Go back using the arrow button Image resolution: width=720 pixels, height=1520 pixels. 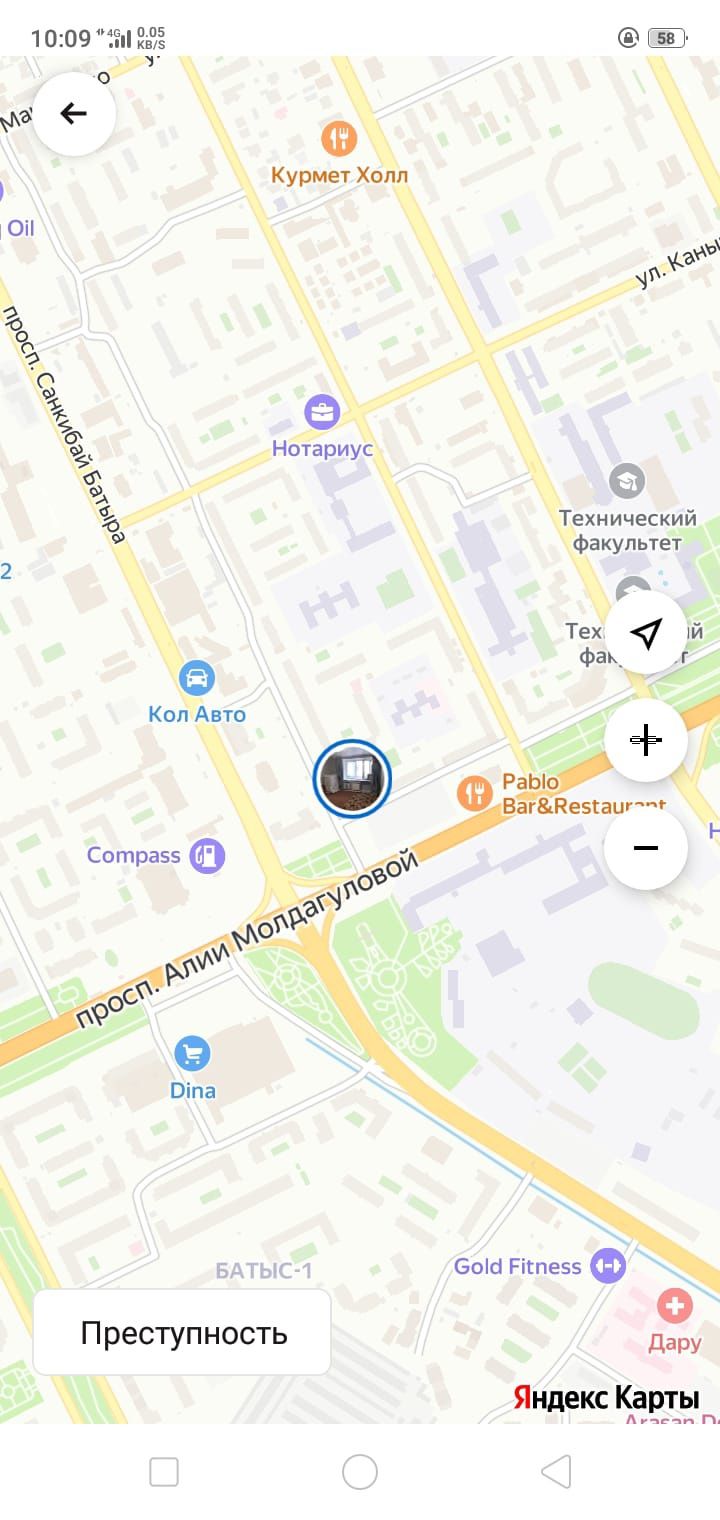coord(74,114)
